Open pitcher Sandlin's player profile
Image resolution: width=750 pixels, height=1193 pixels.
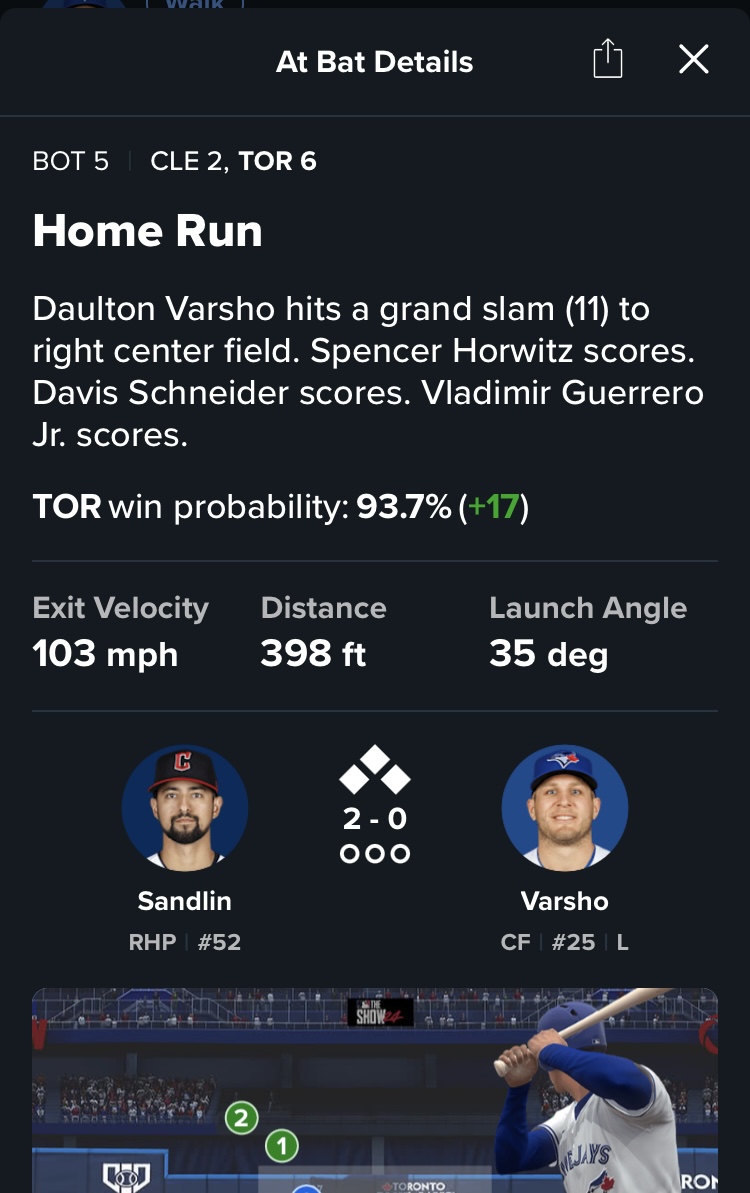pos(185,809)
